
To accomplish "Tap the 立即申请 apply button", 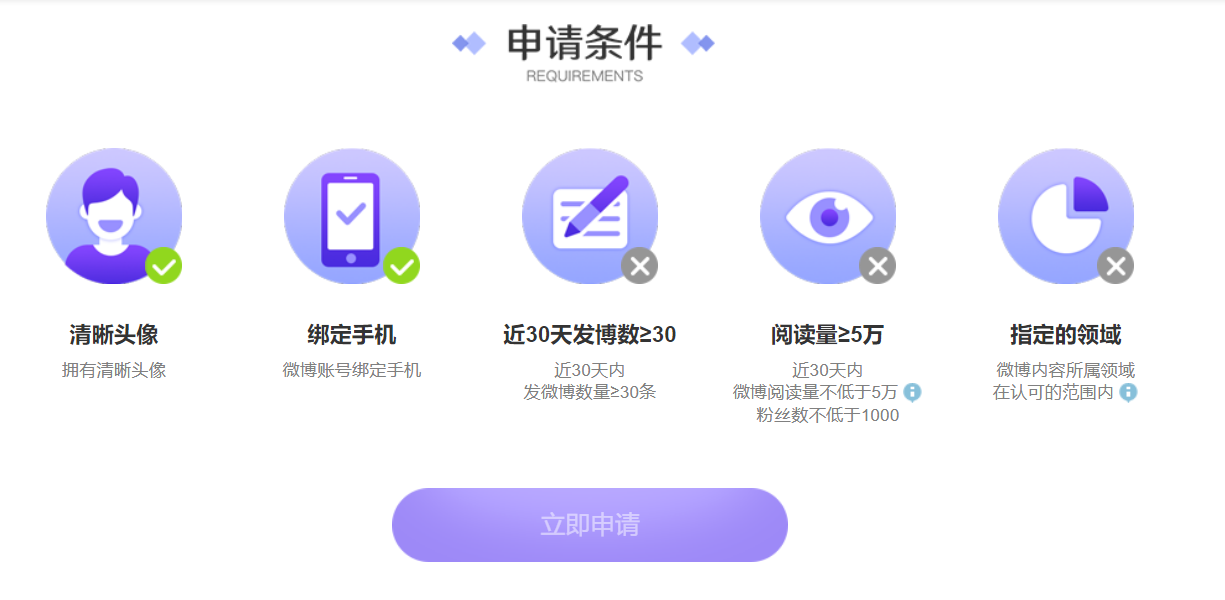I will click(x=589, y=525).
